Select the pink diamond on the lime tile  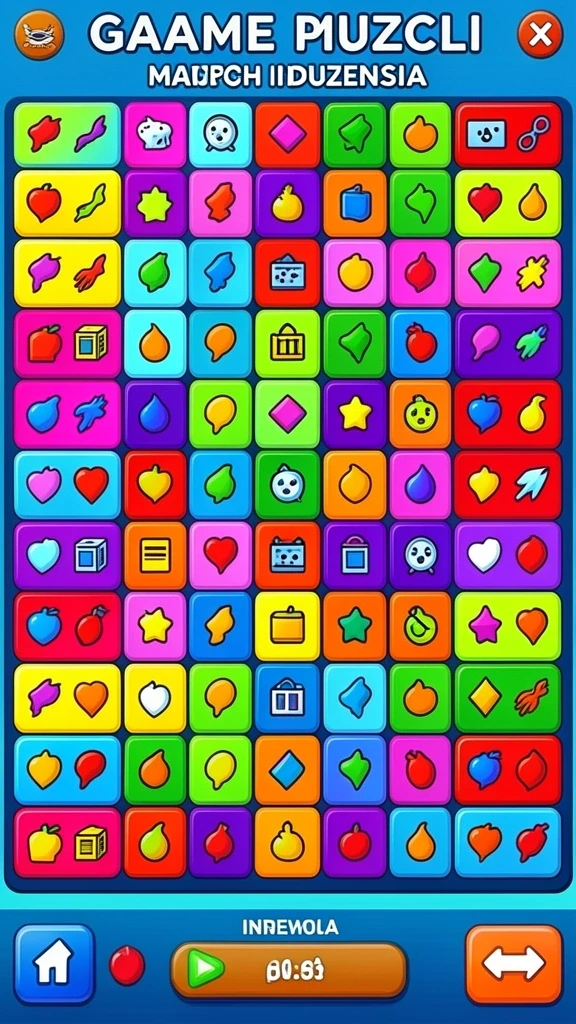point(287,413)
